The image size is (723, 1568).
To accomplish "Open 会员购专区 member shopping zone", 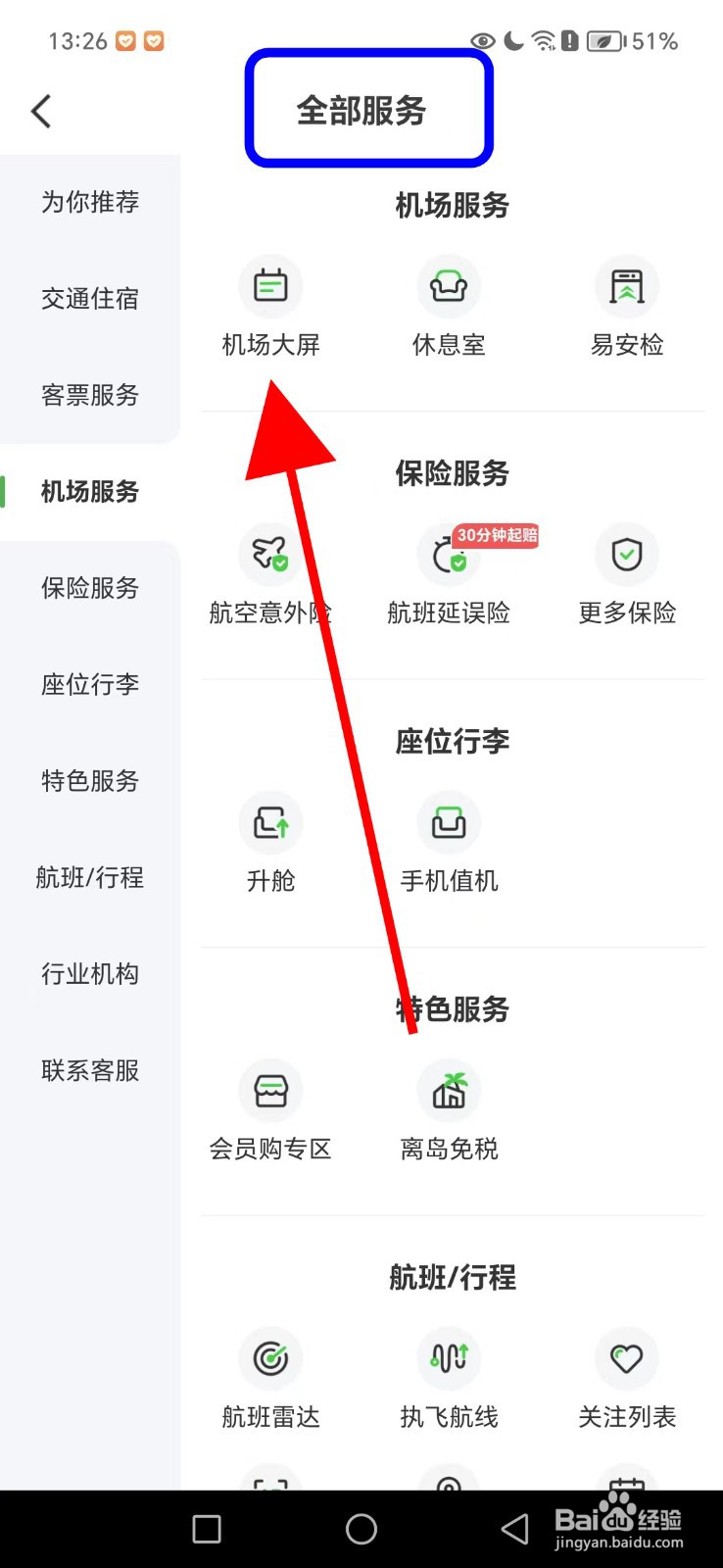I will [x=270, y=1112].
